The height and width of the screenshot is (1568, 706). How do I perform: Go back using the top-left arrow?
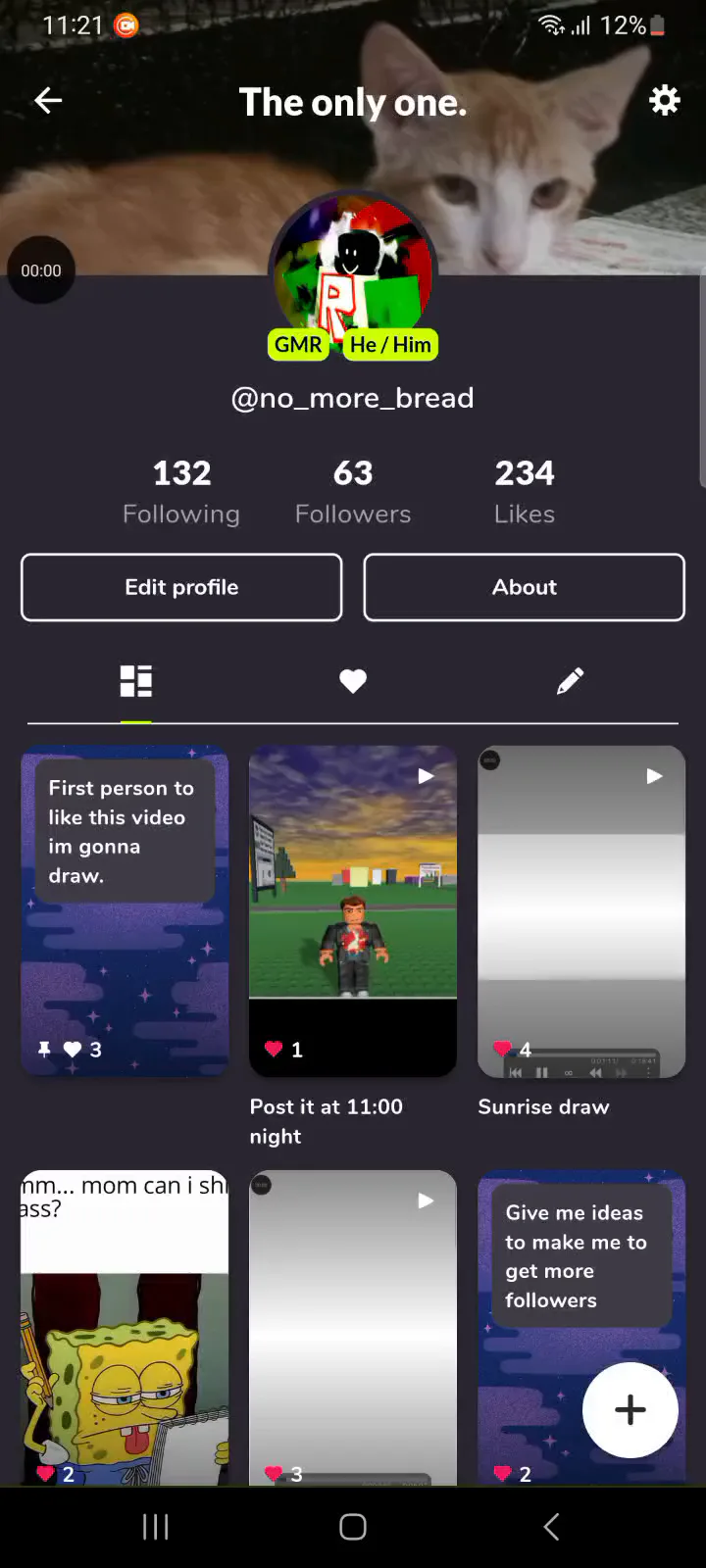[x=48, y=100]
